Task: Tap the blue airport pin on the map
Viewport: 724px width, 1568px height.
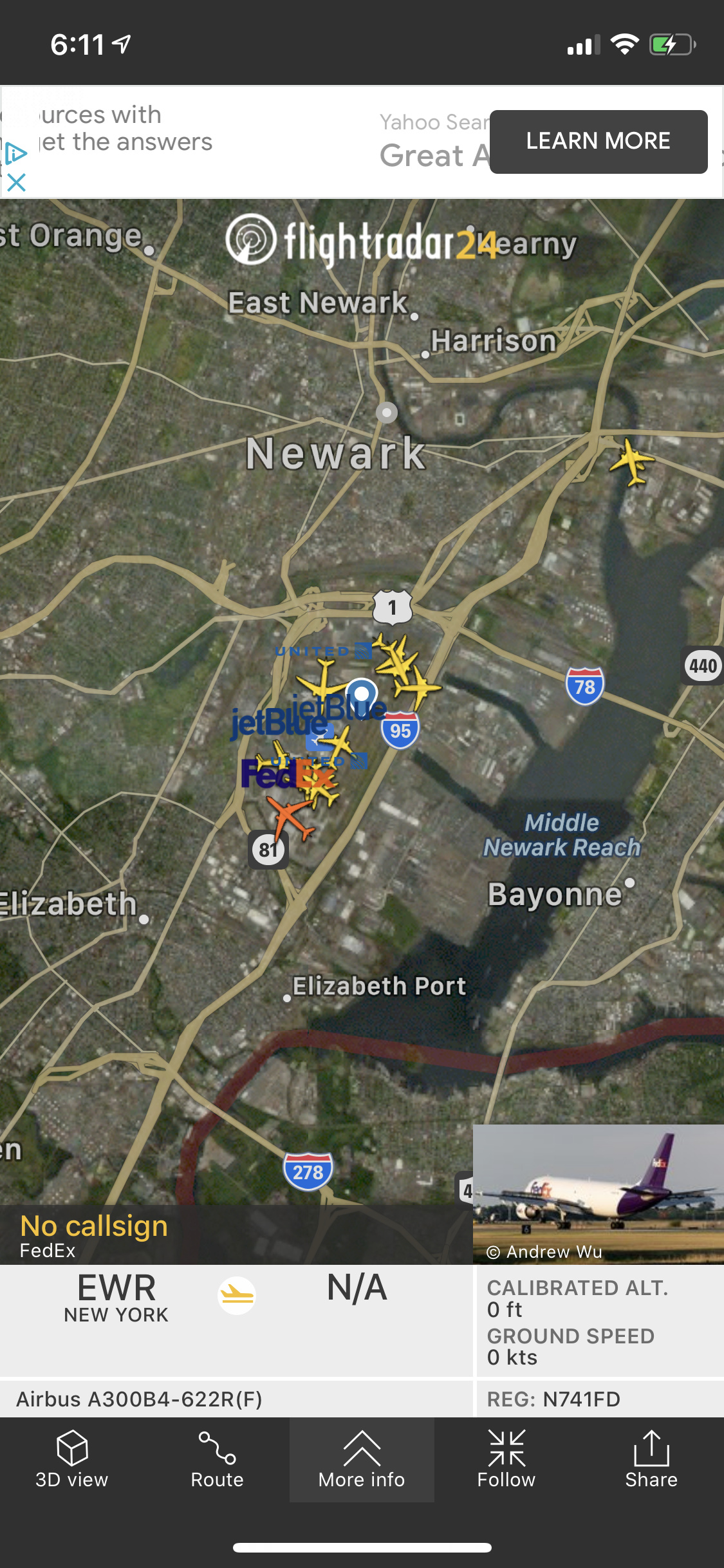Action: click(362, 695)
